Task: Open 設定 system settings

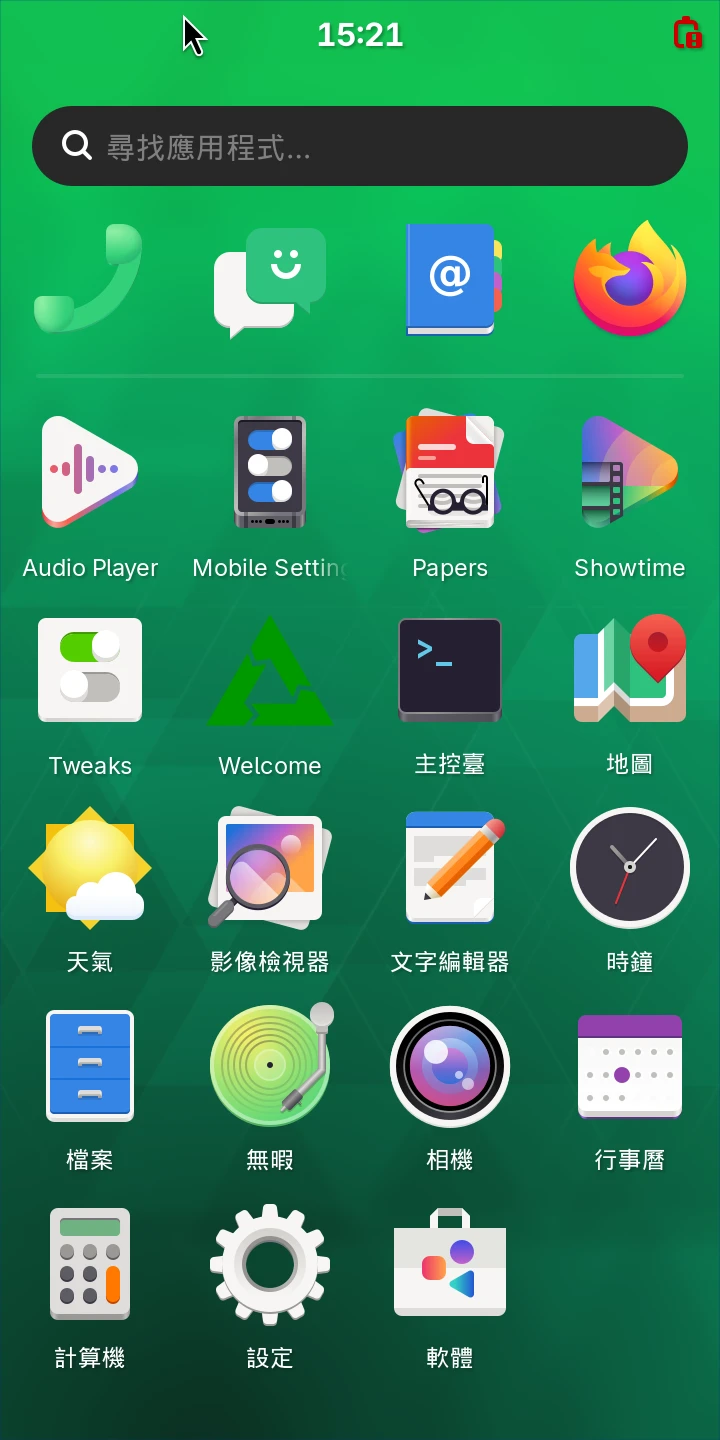Action: pos(270,1263)
